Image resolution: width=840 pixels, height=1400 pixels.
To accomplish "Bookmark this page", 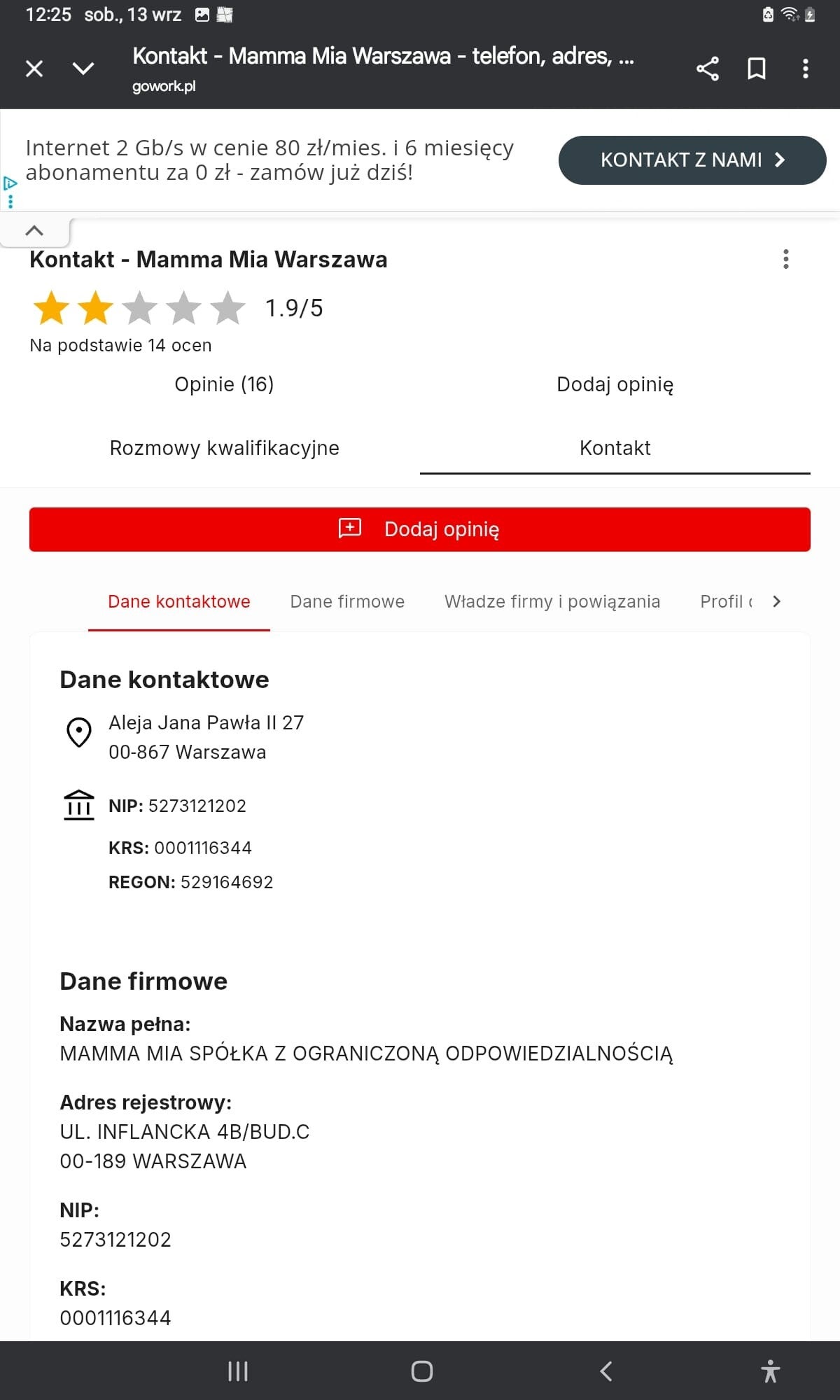I will 757,69.
